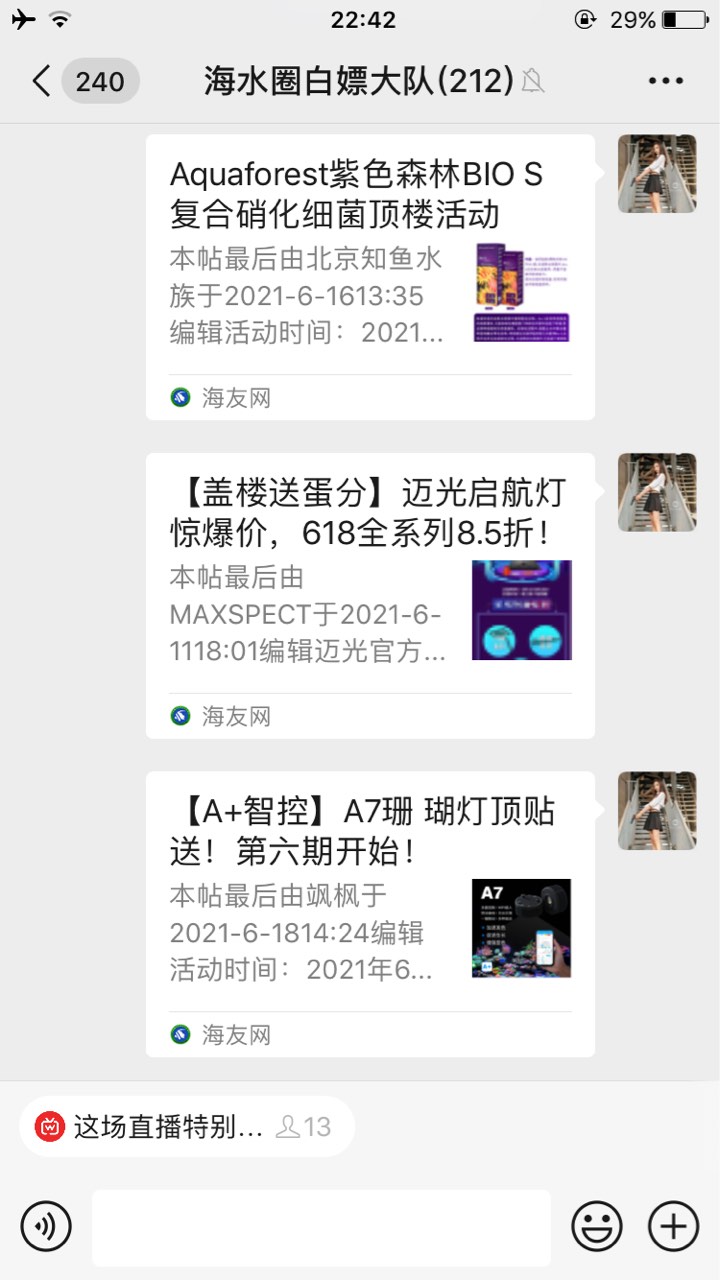Viewport: 720px width, 1280px height.
Task: View sender profile beside the MAXSPECT post
Action: 657,492
